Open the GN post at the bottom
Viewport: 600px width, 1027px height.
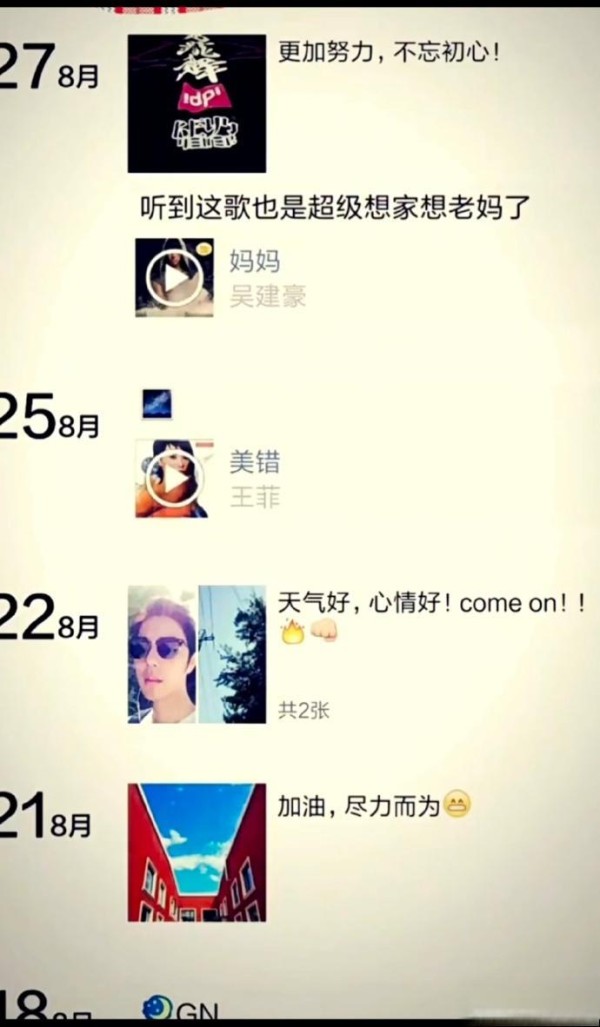tap(181, 1009)
